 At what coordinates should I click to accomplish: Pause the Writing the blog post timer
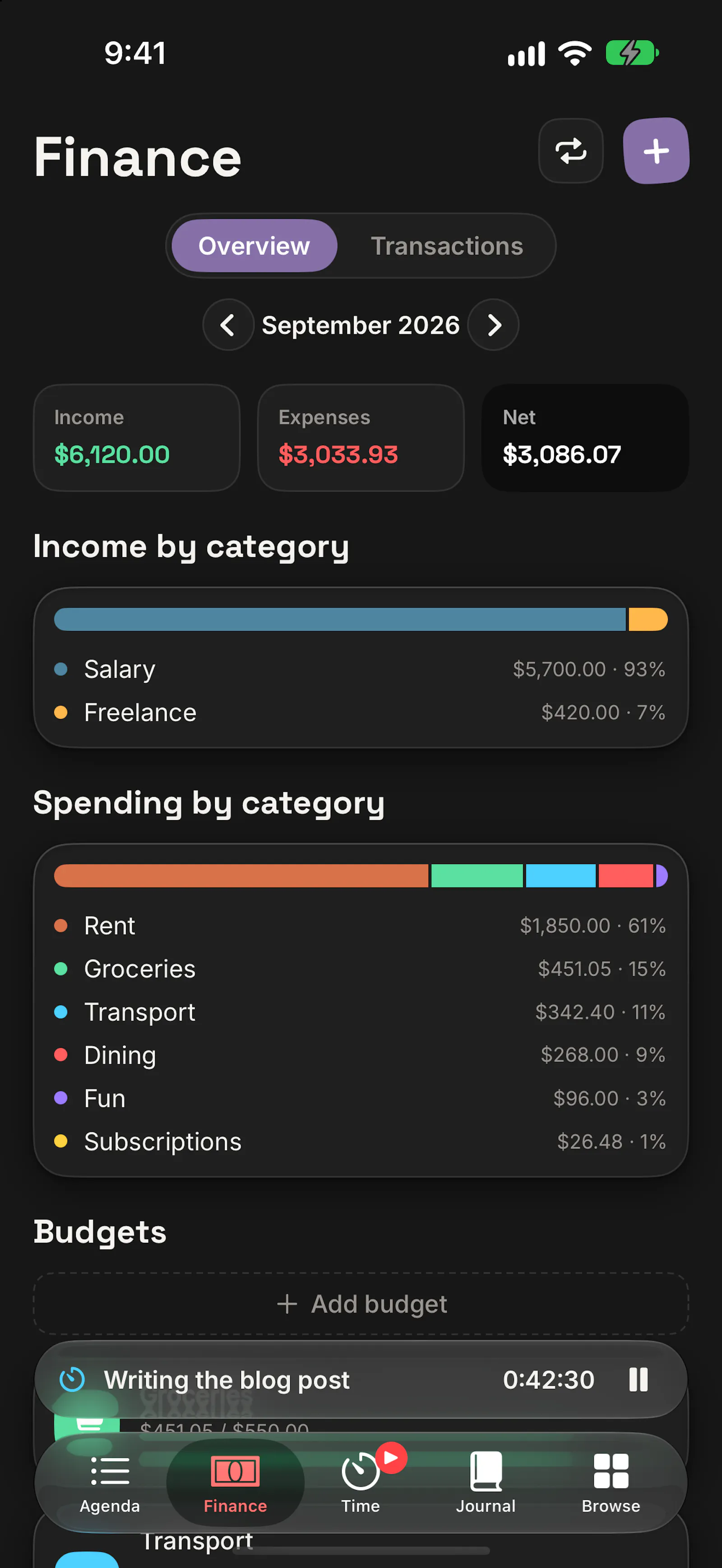coord(638,1379)
